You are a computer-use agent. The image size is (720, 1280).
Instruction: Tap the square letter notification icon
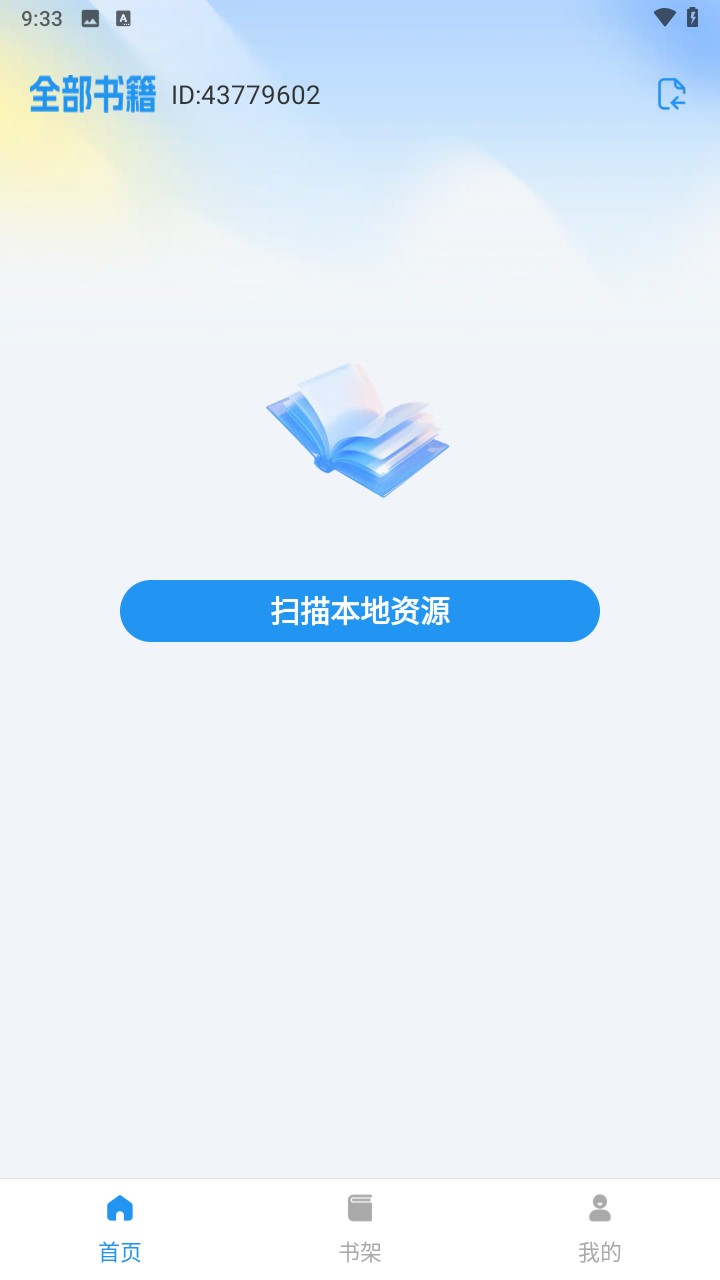(x=124, y=17)
